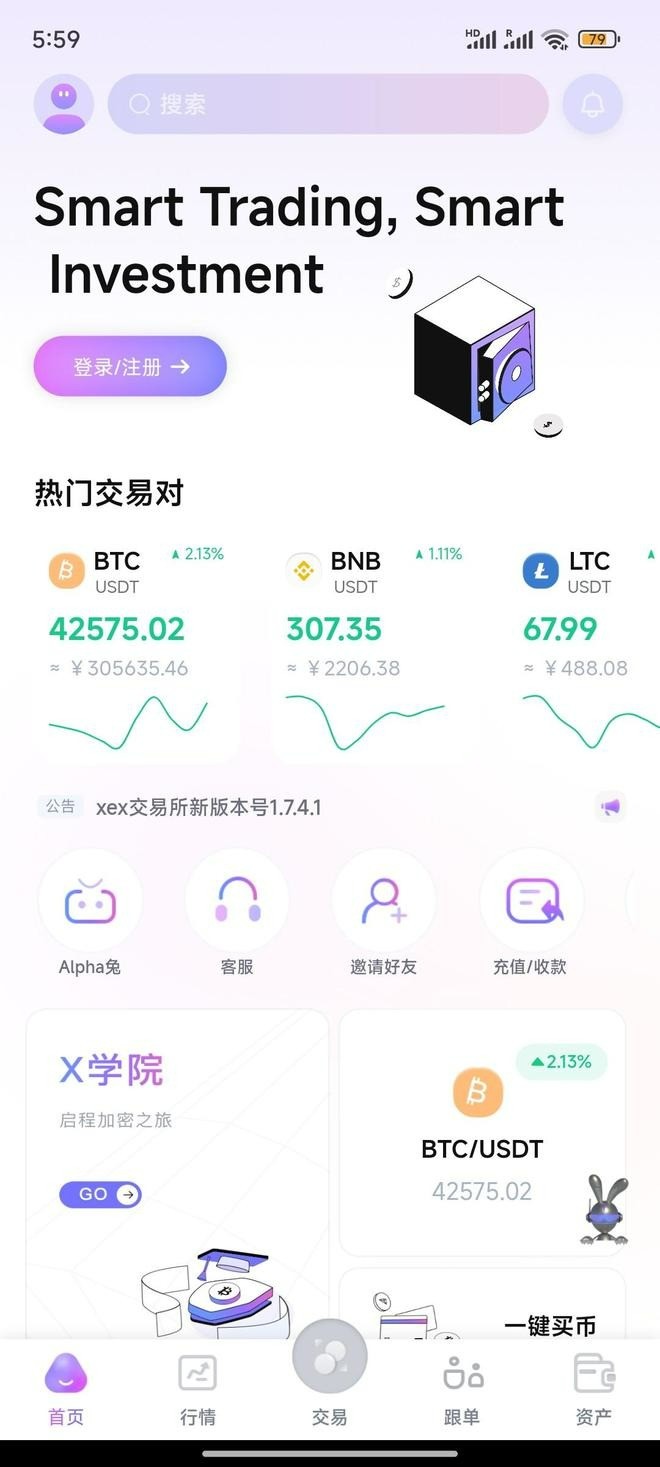
Task: Switch to the 资产 tab
Action: (x=594, y=1390)
